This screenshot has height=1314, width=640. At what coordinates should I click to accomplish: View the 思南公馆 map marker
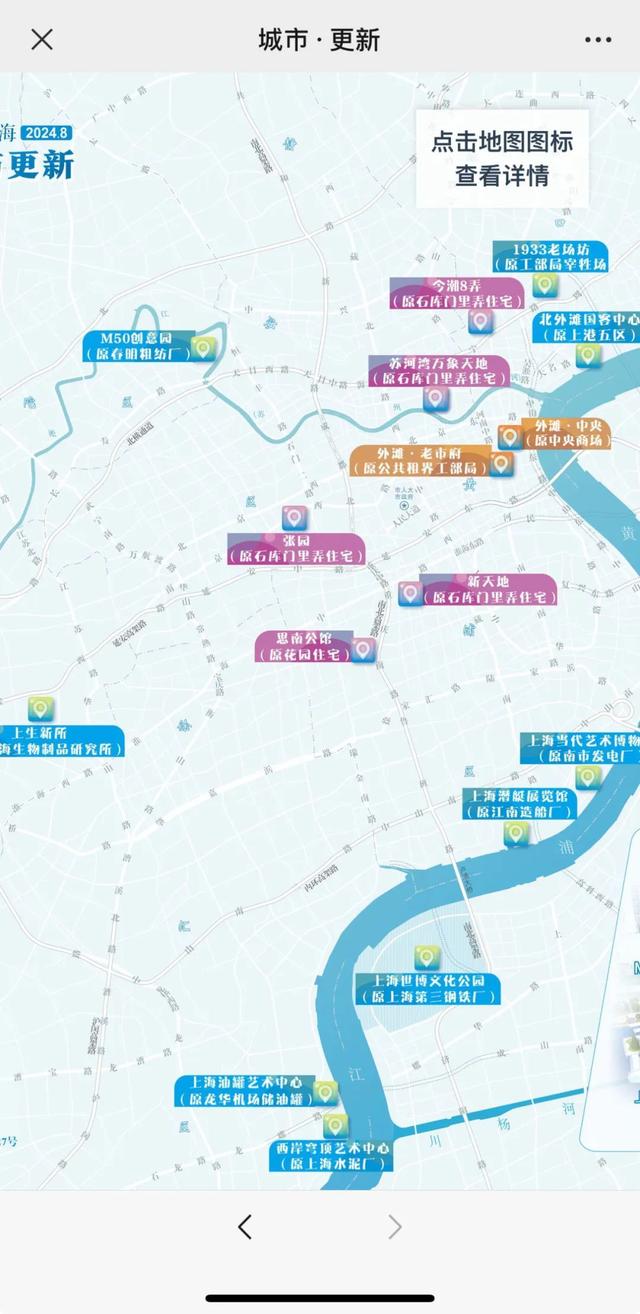click(362, 650)
